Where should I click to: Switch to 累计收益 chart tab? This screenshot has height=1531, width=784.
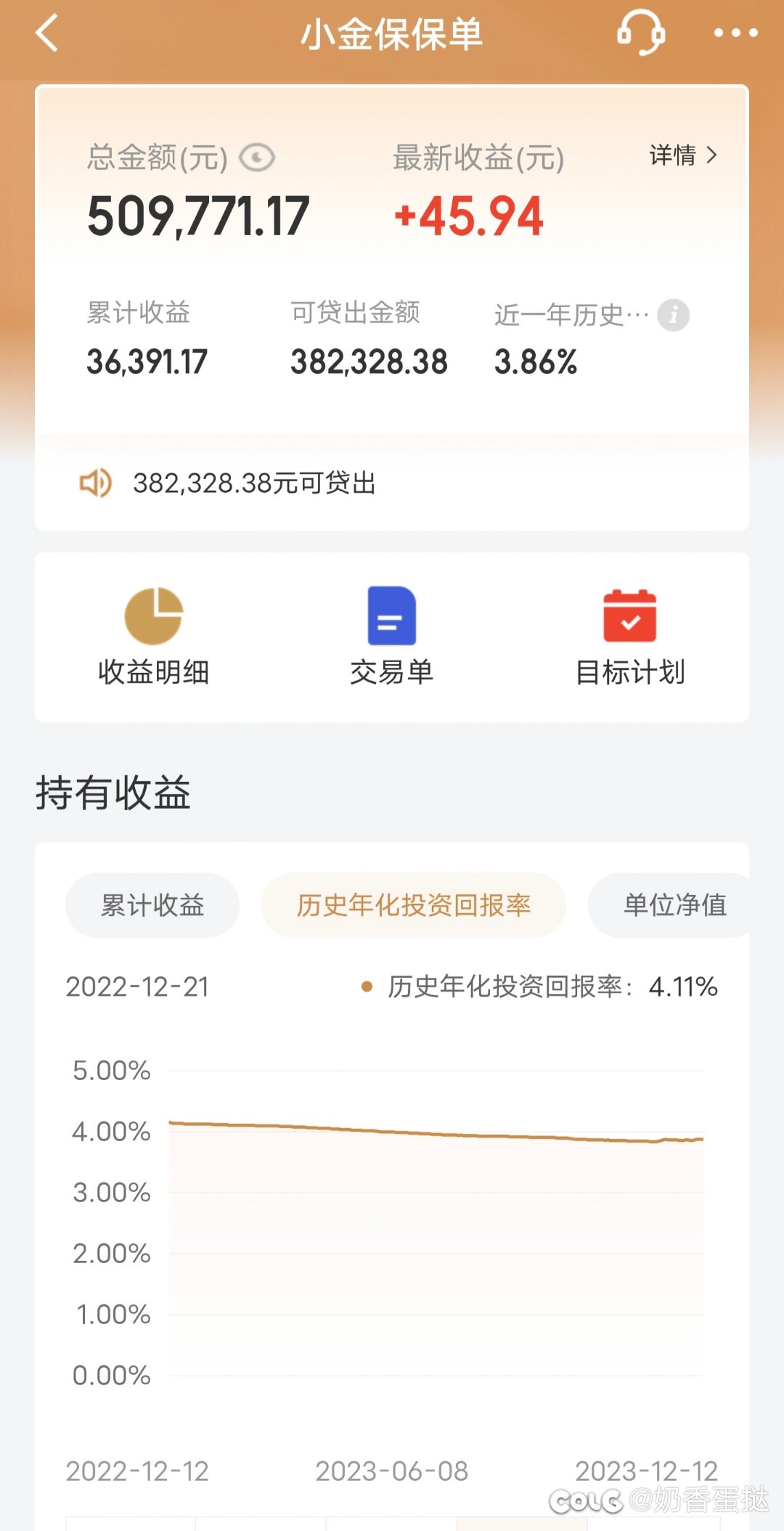tap(152, 905)
